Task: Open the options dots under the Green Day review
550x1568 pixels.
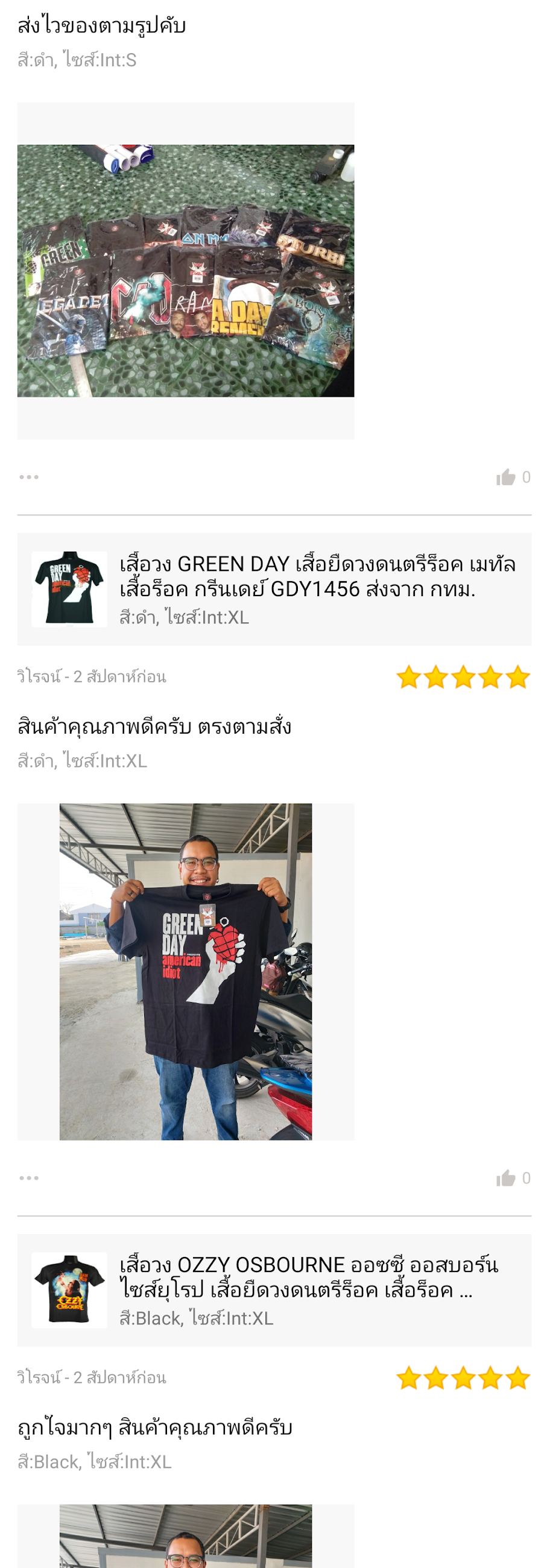Action: click(x=28, y=1178)
